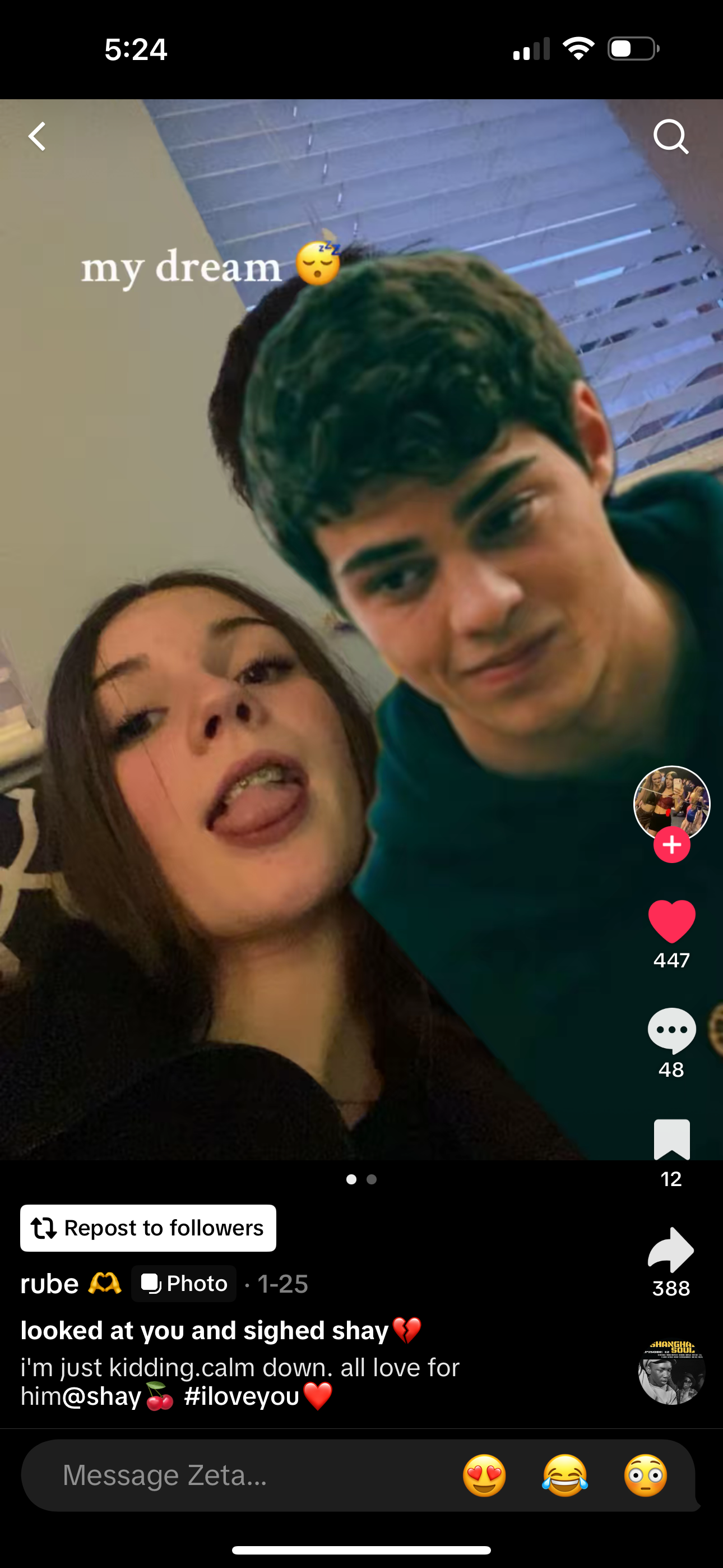
Task: Send the heart-eyes emoji reaction
Action: pyautogui.click(x=484, y=1475)
